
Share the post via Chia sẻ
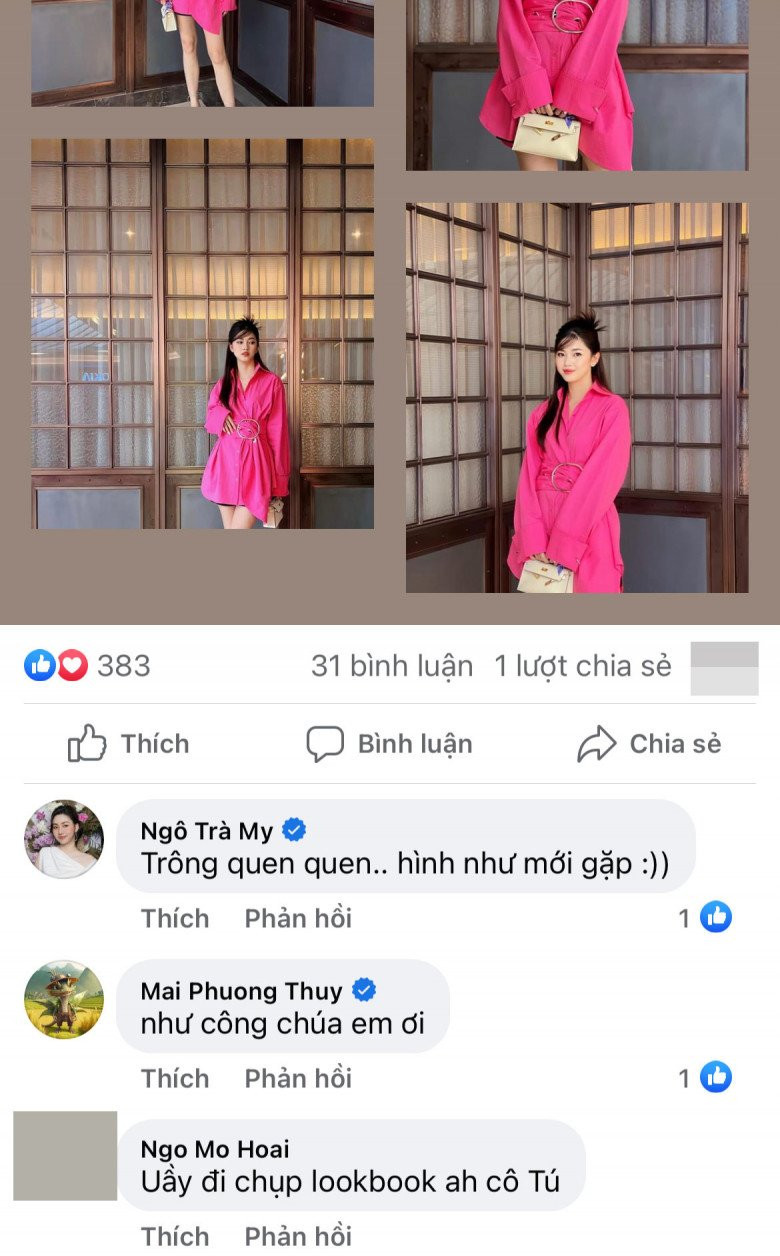pos(649,744)
